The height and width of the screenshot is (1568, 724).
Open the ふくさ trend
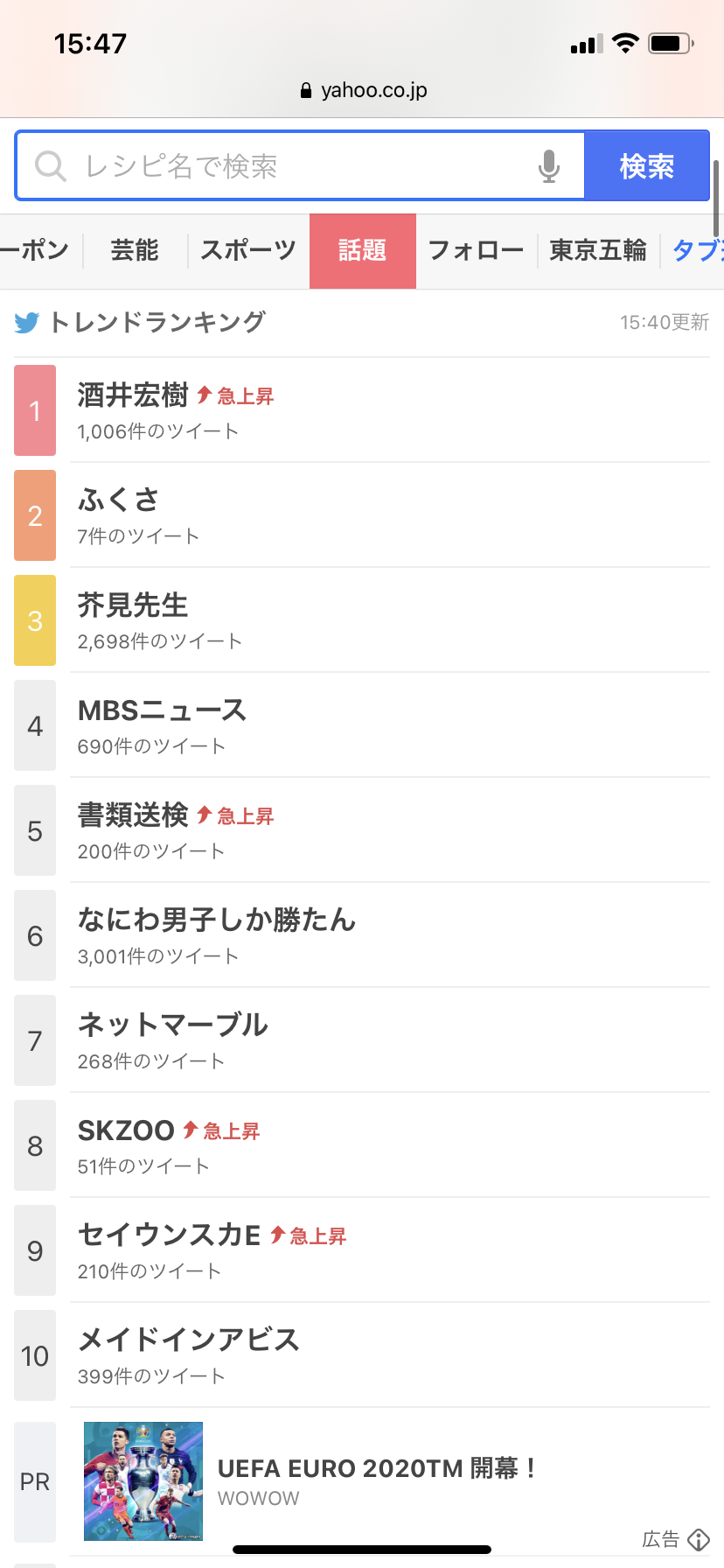(x=119, y=501)
